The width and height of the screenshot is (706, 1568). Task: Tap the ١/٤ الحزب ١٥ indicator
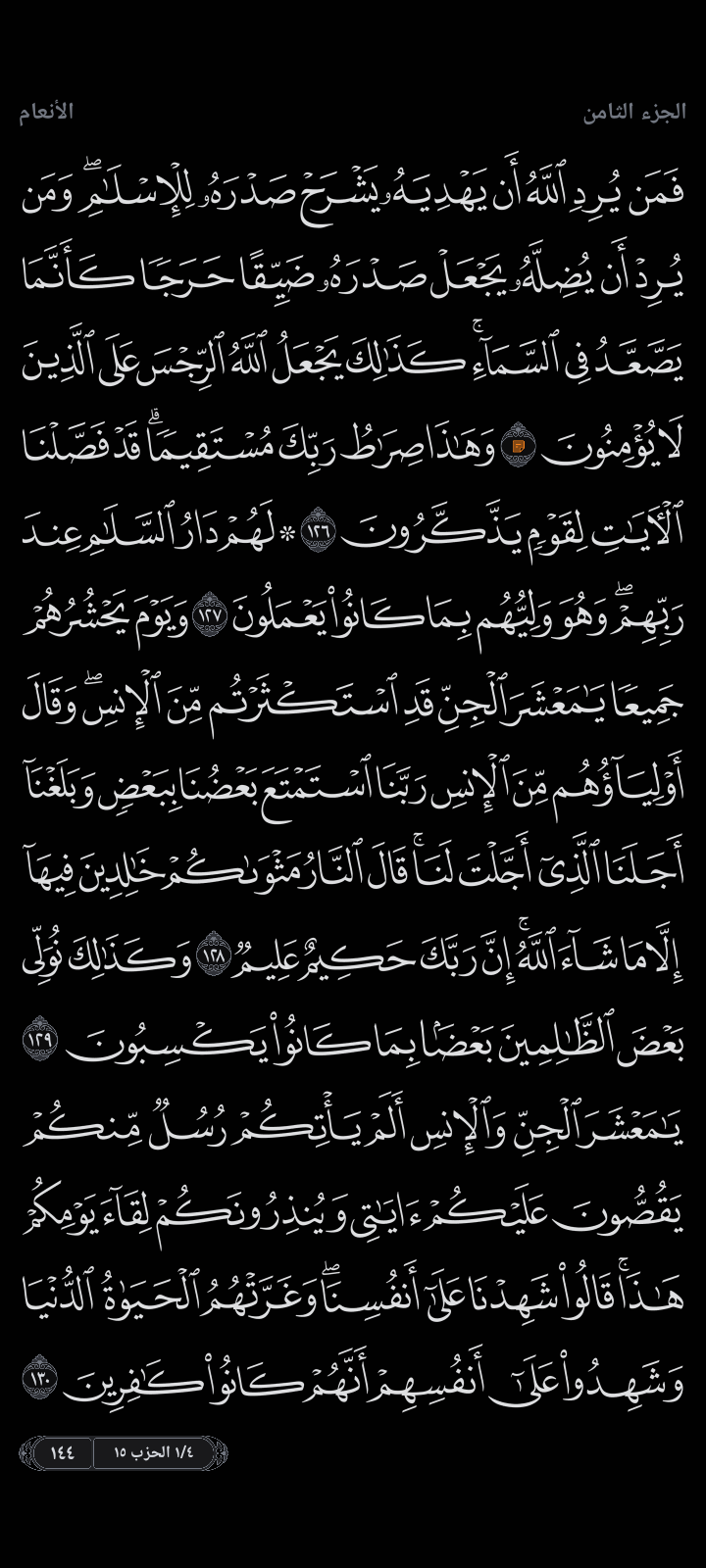click(x=155, y=1452)
